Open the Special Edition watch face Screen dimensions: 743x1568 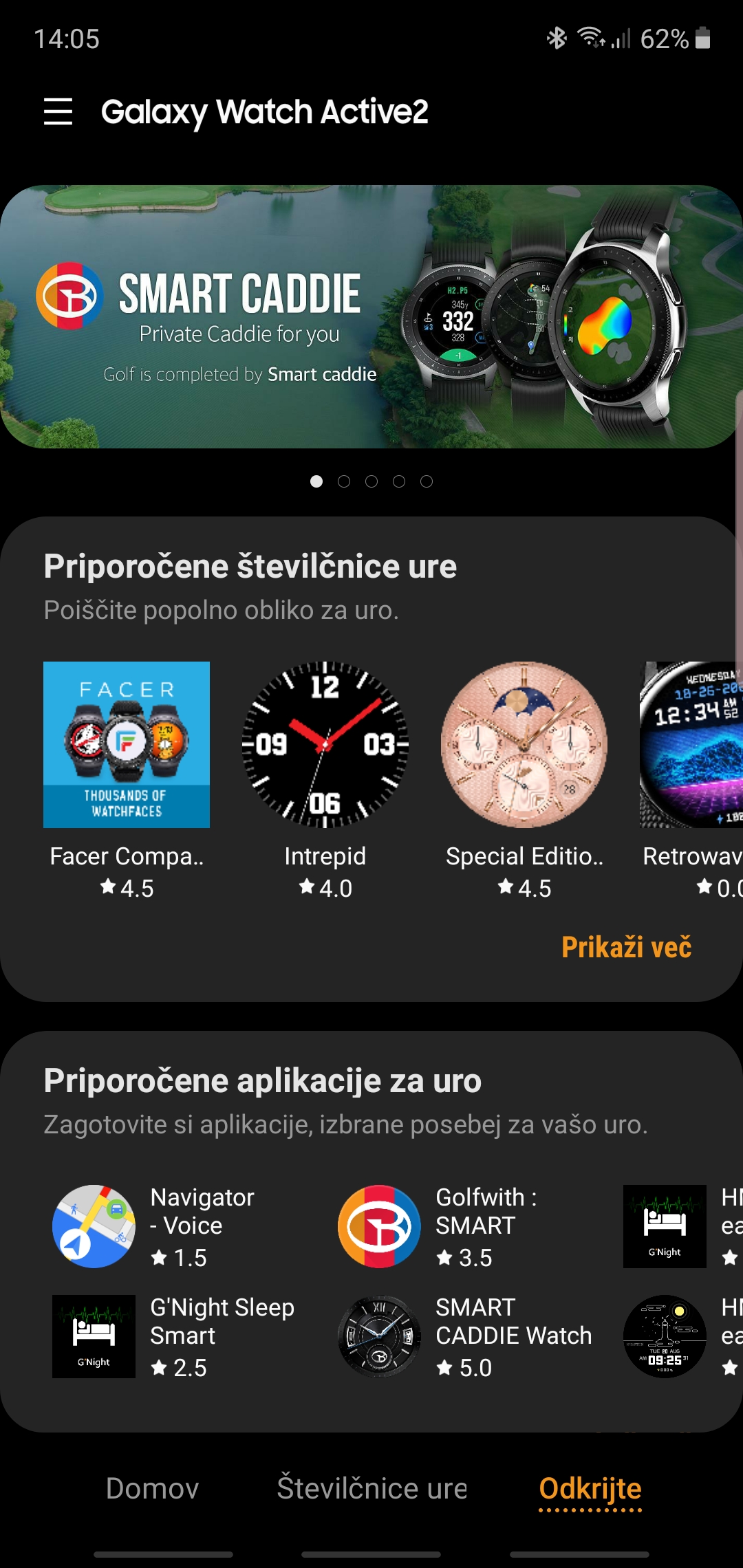(x=524, y=781)
